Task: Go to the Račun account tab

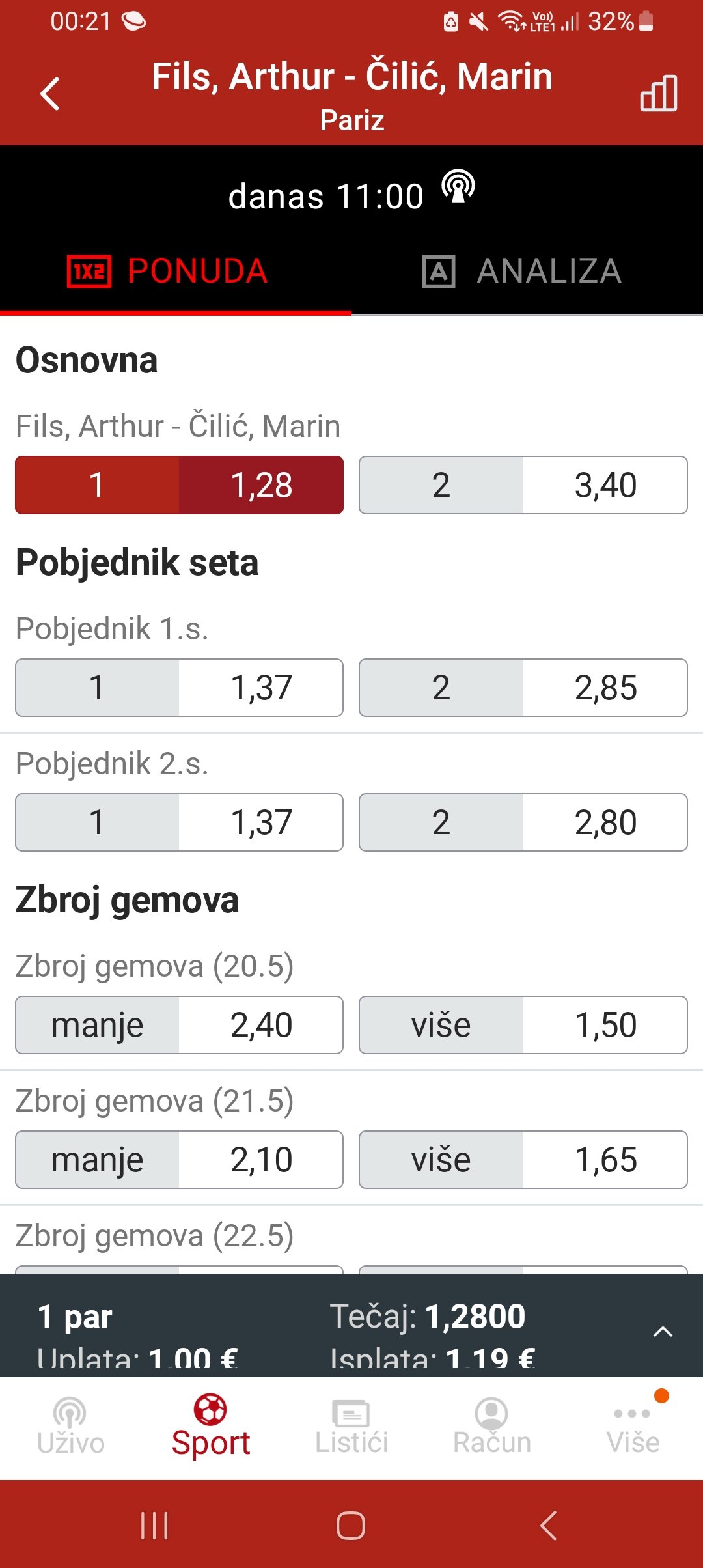Action: pyautogui.click(x=492, y=1426)
